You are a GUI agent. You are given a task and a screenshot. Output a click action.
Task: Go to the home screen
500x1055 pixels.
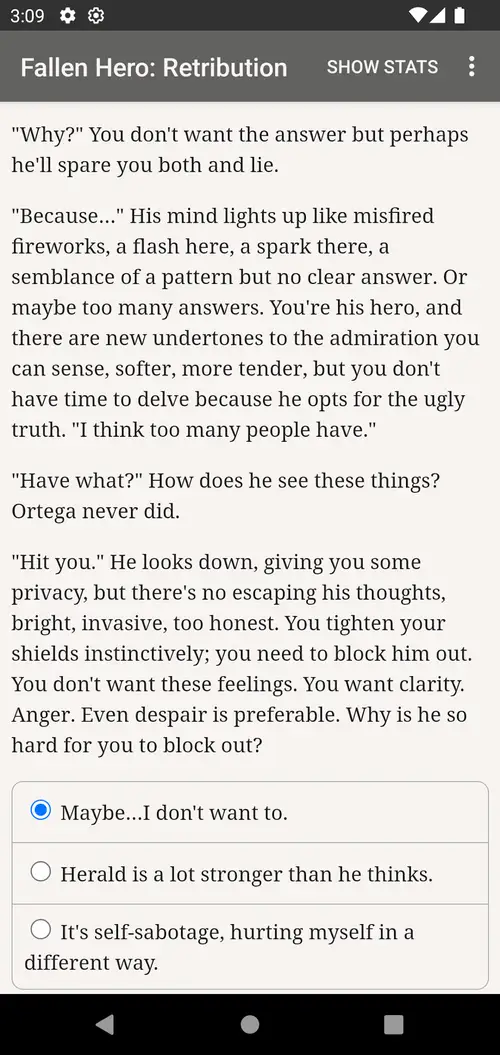(x=250, y=1024)
